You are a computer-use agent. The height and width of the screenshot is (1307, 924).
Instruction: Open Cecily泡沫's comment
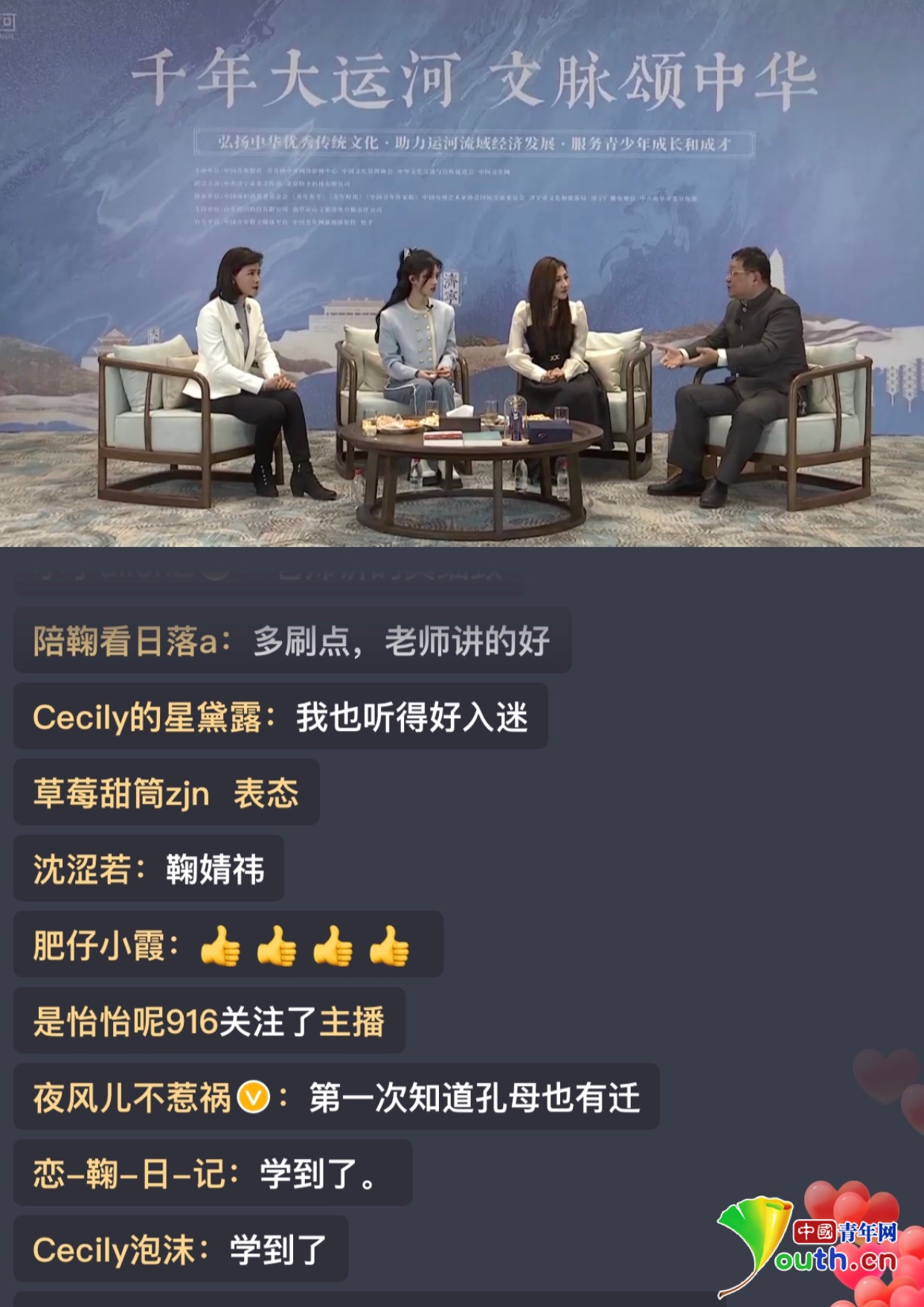[180, 1250]
